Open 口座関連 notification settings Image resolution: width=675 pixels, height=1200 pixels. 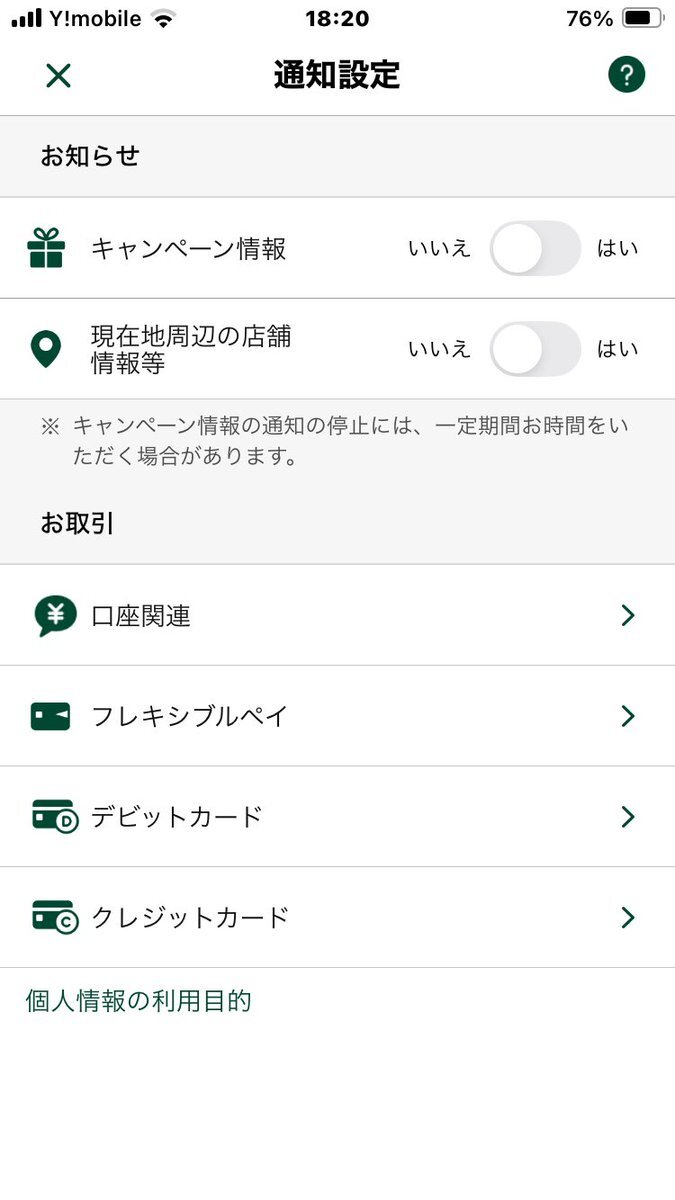(337, 615)
